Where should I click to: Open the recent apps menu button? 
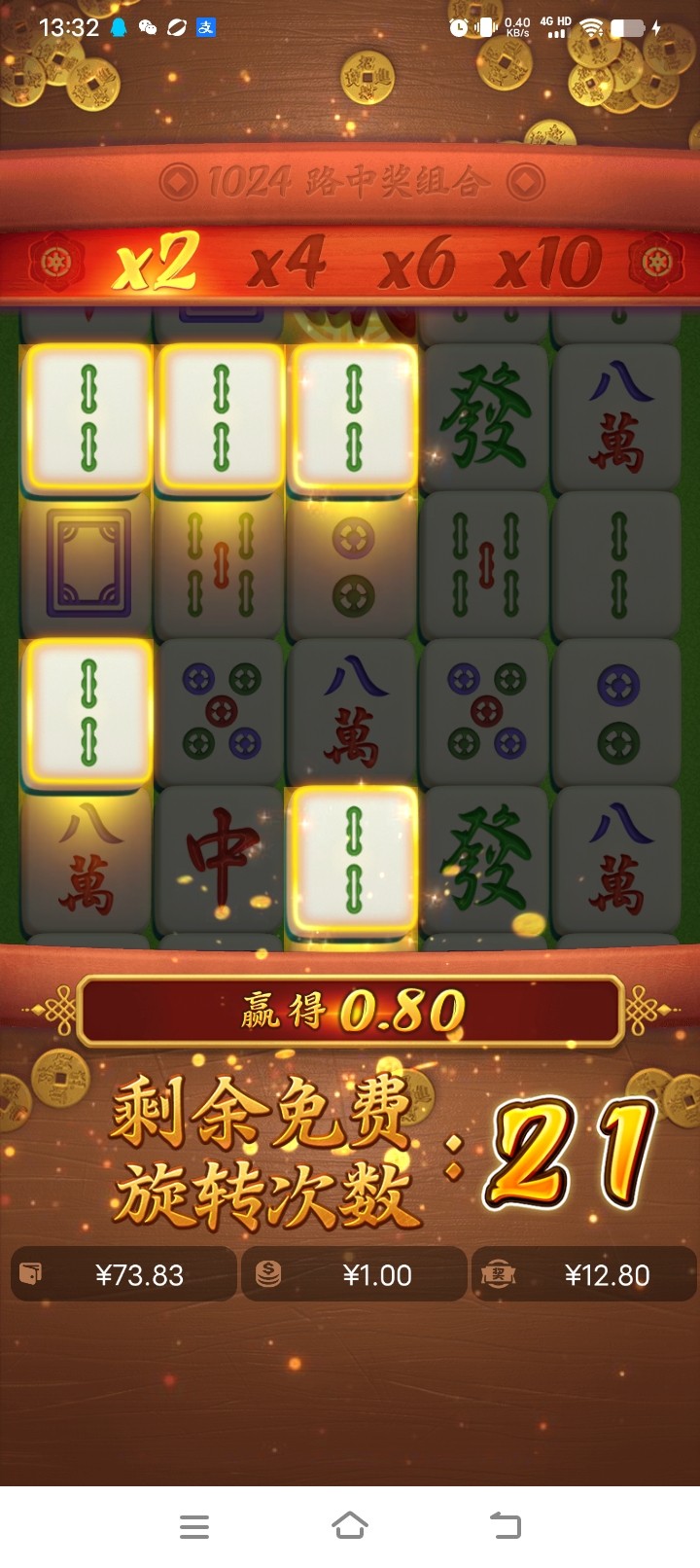coord(194,1525)
